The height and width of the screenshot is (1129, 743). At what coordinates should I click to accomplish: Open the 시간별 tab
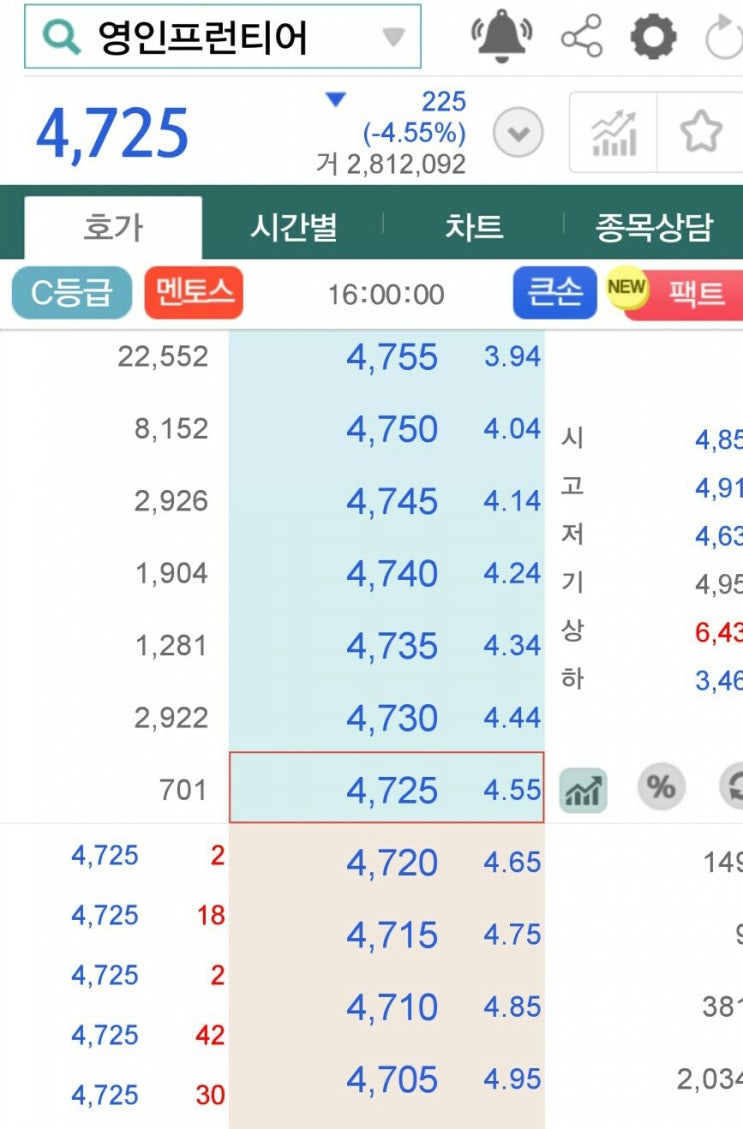[293, 228]
